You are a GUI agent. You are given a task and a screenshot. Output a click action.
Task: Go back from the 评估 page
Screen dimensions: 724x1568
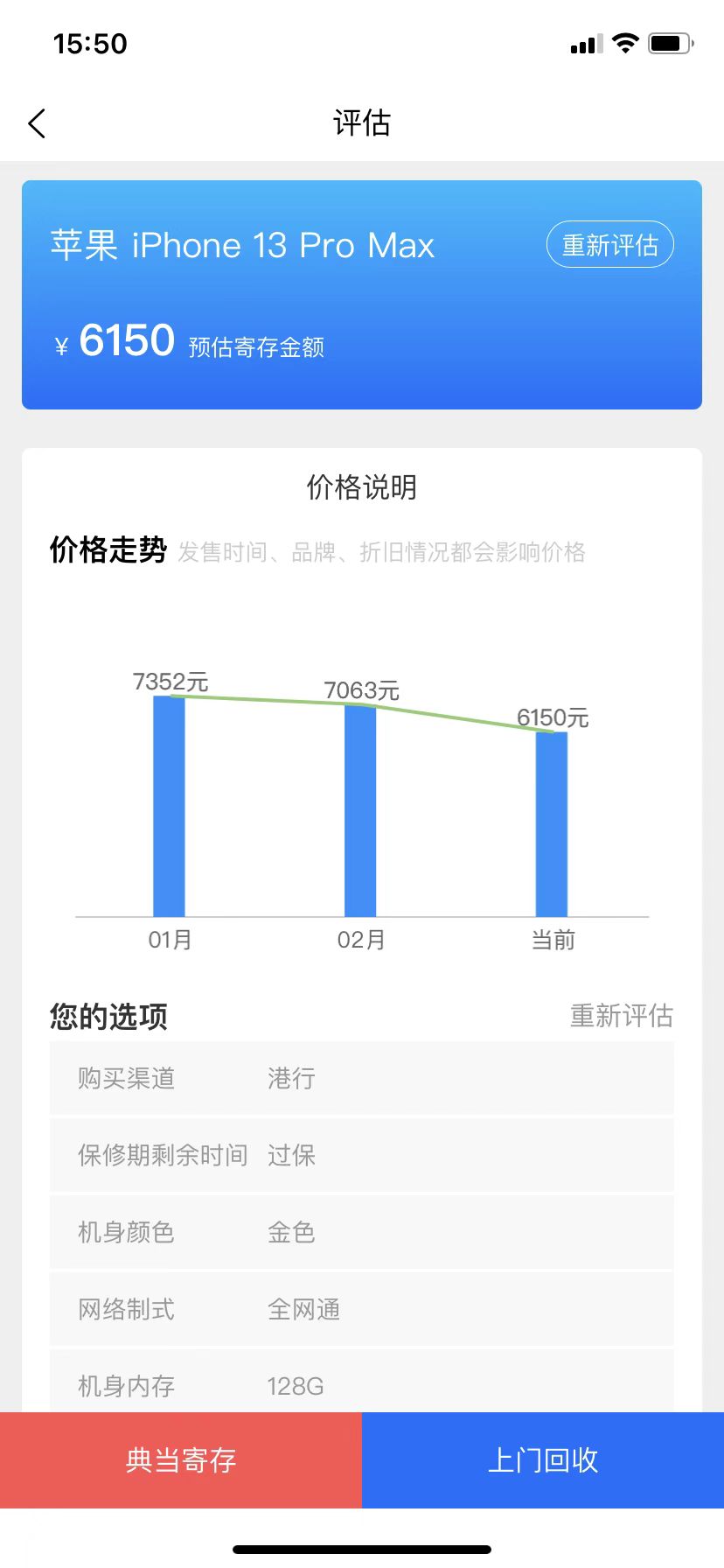(x=37, y=123)
